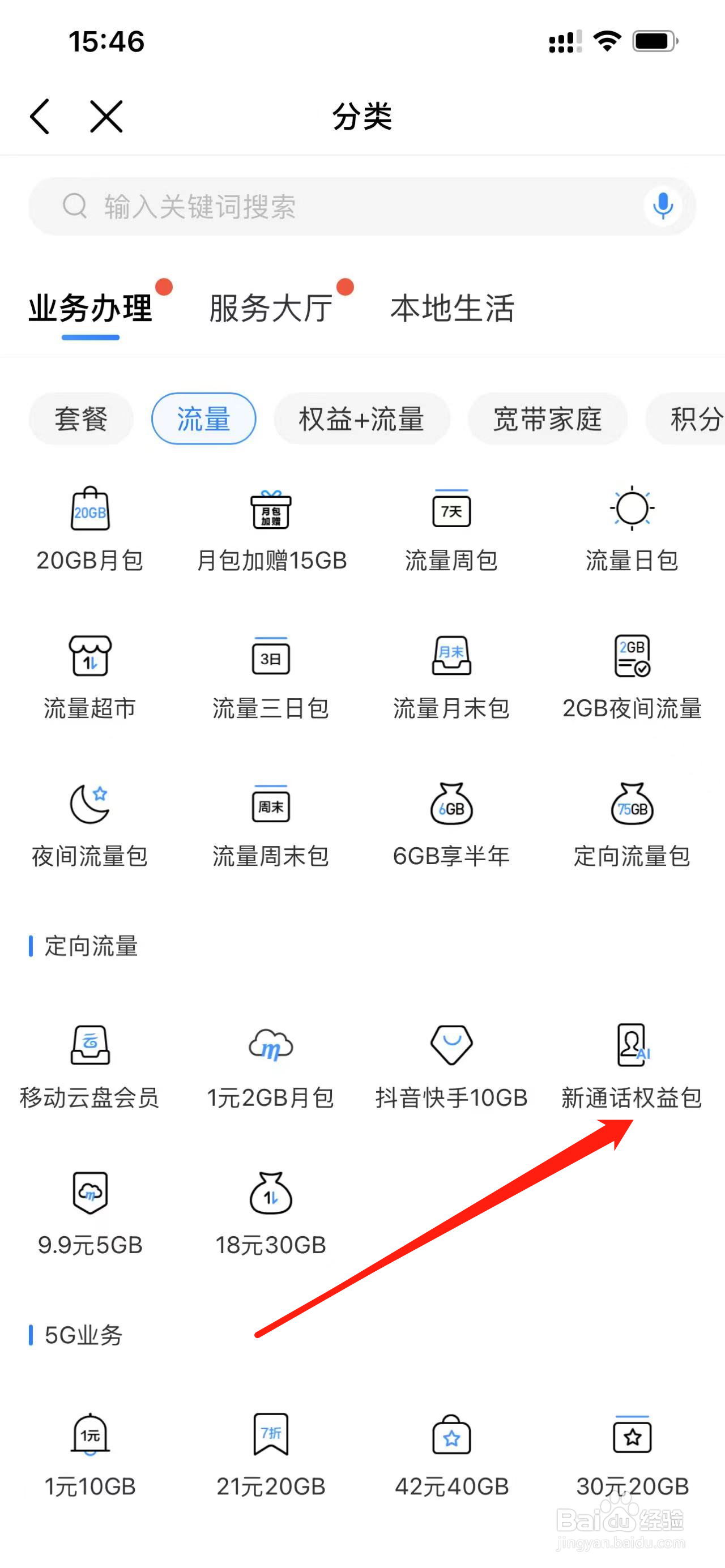Image resolution: width=725 pixels, height=1568 pixels.
Task: Switch to the 本地生活 tab
Action: [x=453, y=308]
